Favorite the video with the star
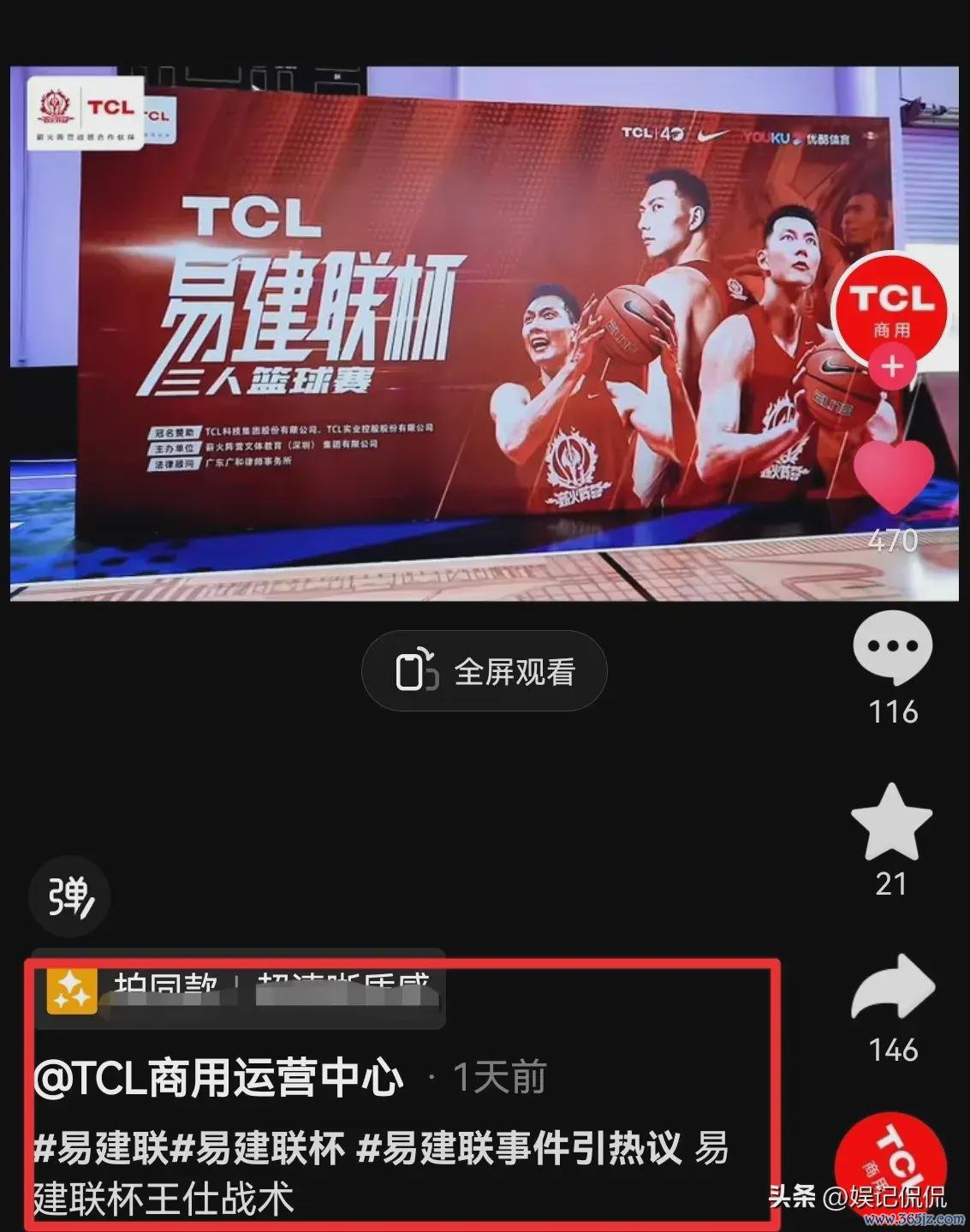The width and height of the screenshot is (970, 1232). point(891,823)
